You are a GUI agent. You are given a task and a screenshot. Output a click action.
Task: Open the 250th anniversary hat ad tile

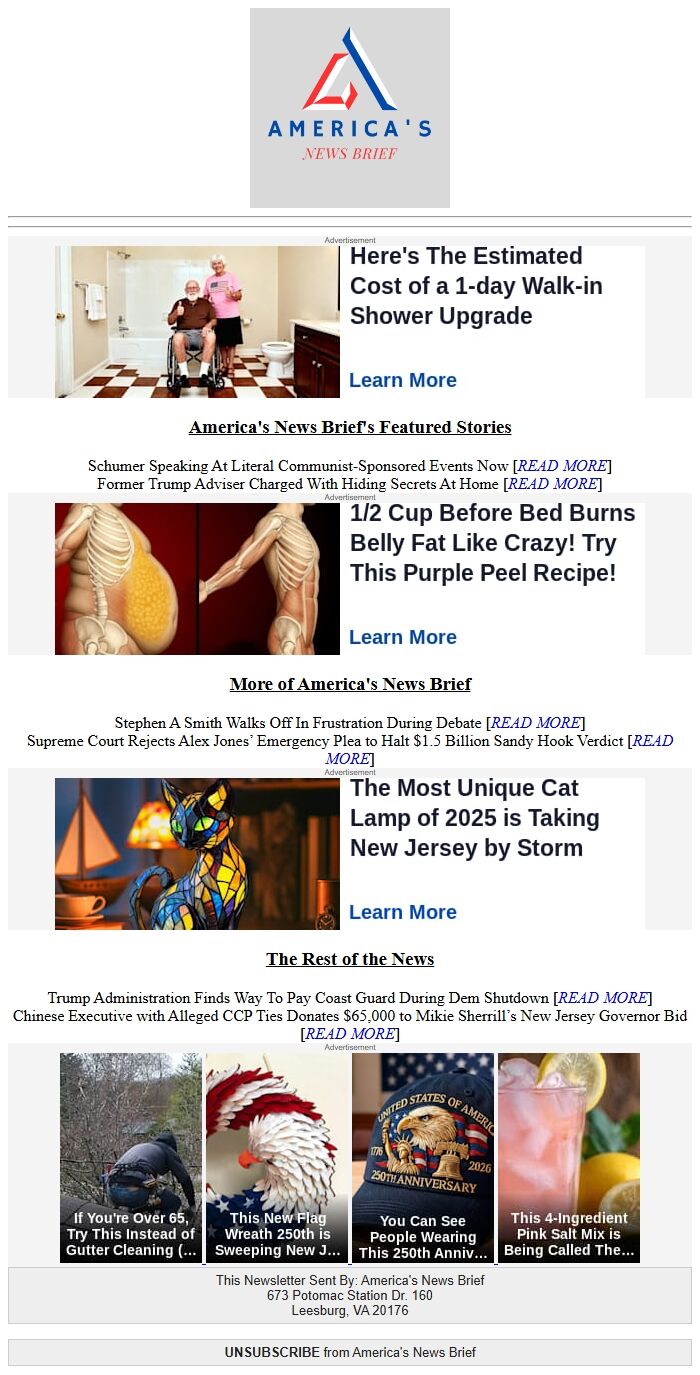(423, 1157)
